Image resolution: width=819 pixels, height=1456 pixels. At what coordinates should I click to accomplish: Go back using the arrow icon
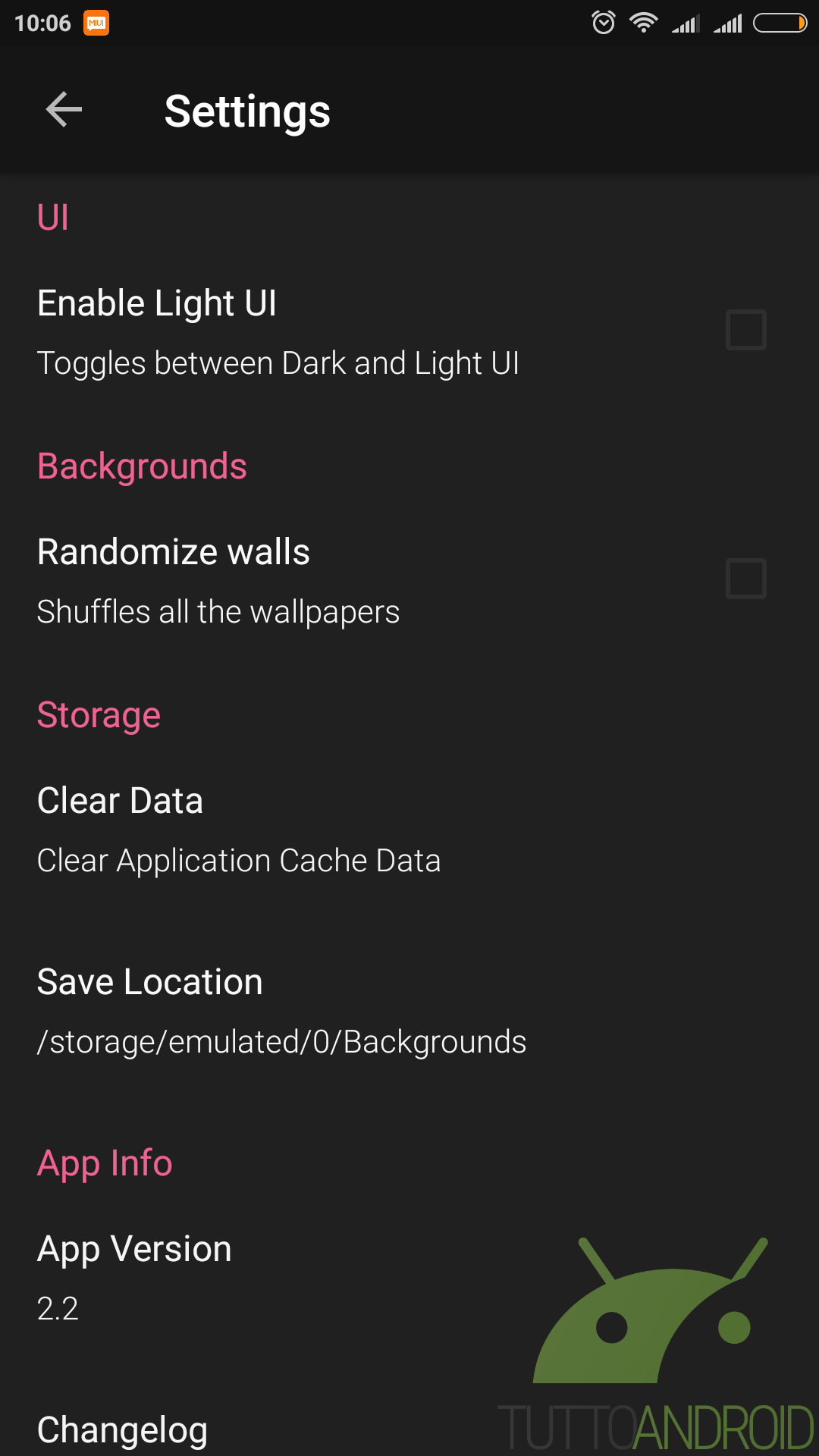pos(64,110)
